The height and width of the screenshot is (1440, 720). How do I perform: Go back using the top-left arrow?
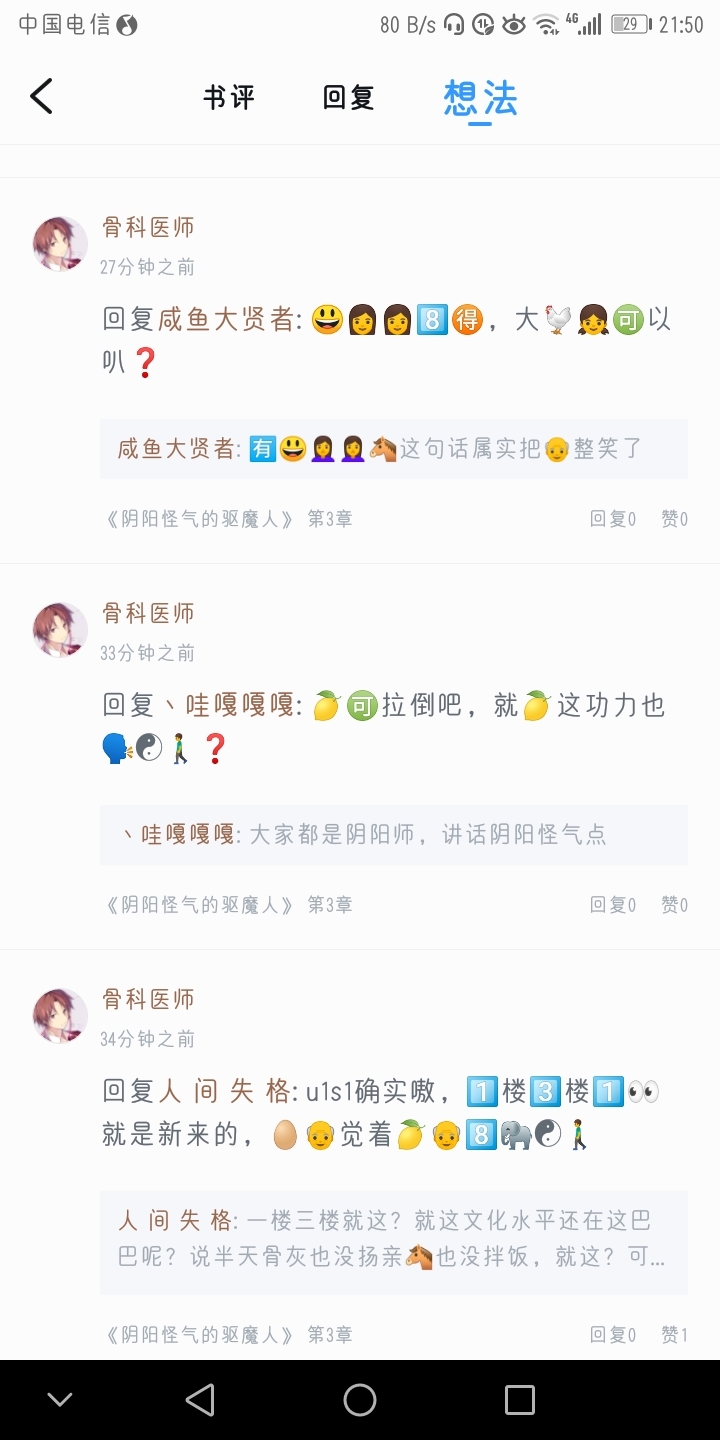(x=41, y=97)
